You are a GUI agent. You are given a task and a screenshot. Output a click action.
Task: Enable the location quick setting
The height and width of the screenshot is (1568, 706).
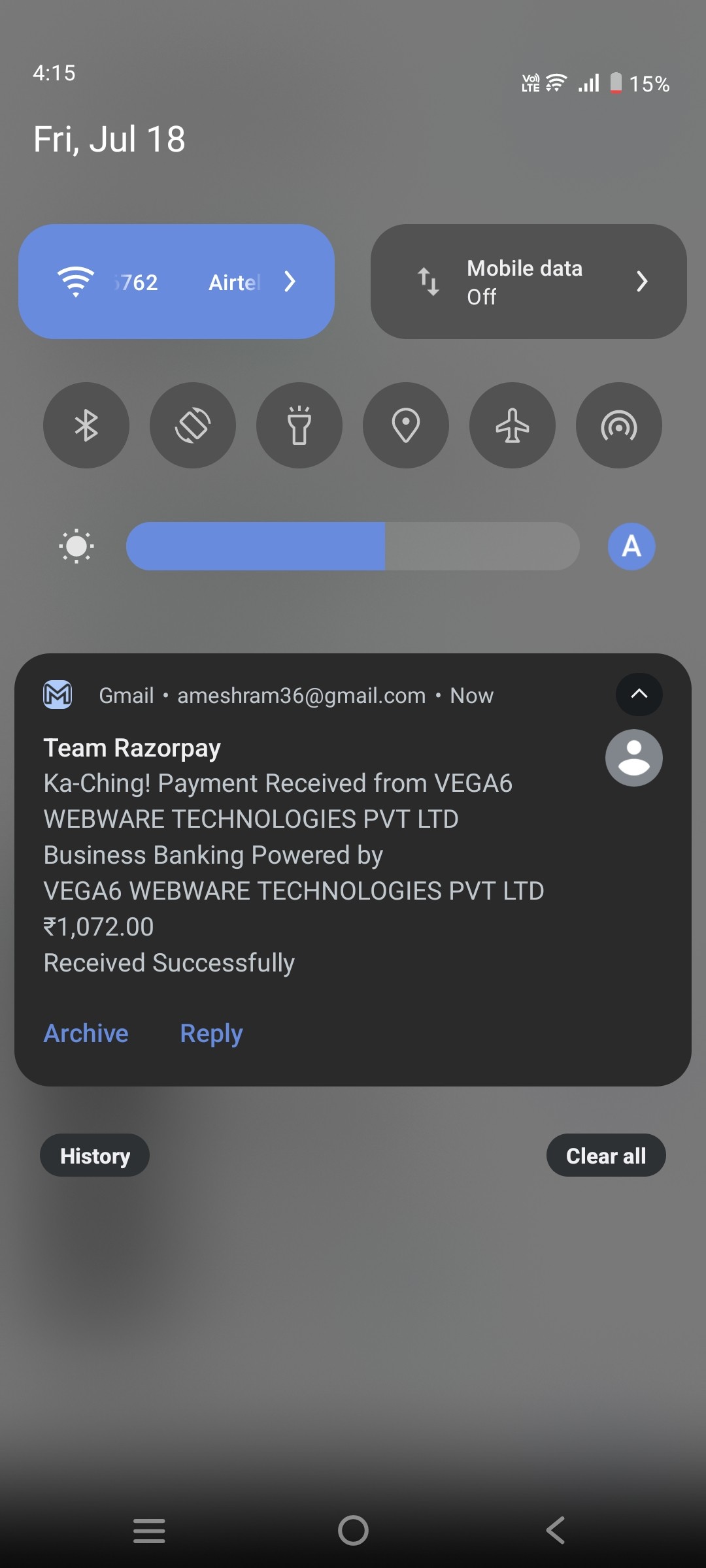coord(406,425)
